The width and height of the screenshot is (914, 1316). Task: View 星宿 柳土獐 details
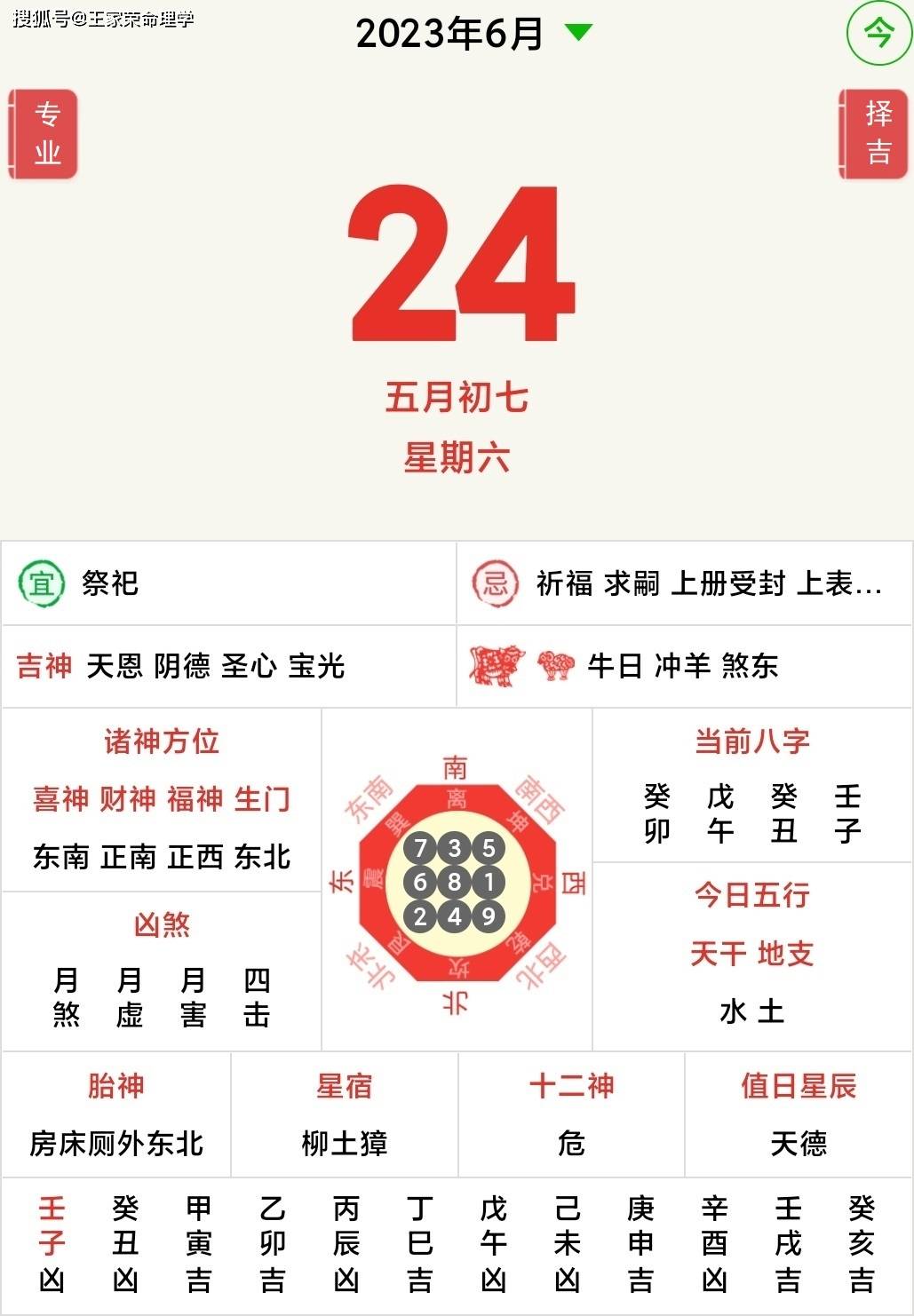pyautogui.click(x=345, y=1116)
